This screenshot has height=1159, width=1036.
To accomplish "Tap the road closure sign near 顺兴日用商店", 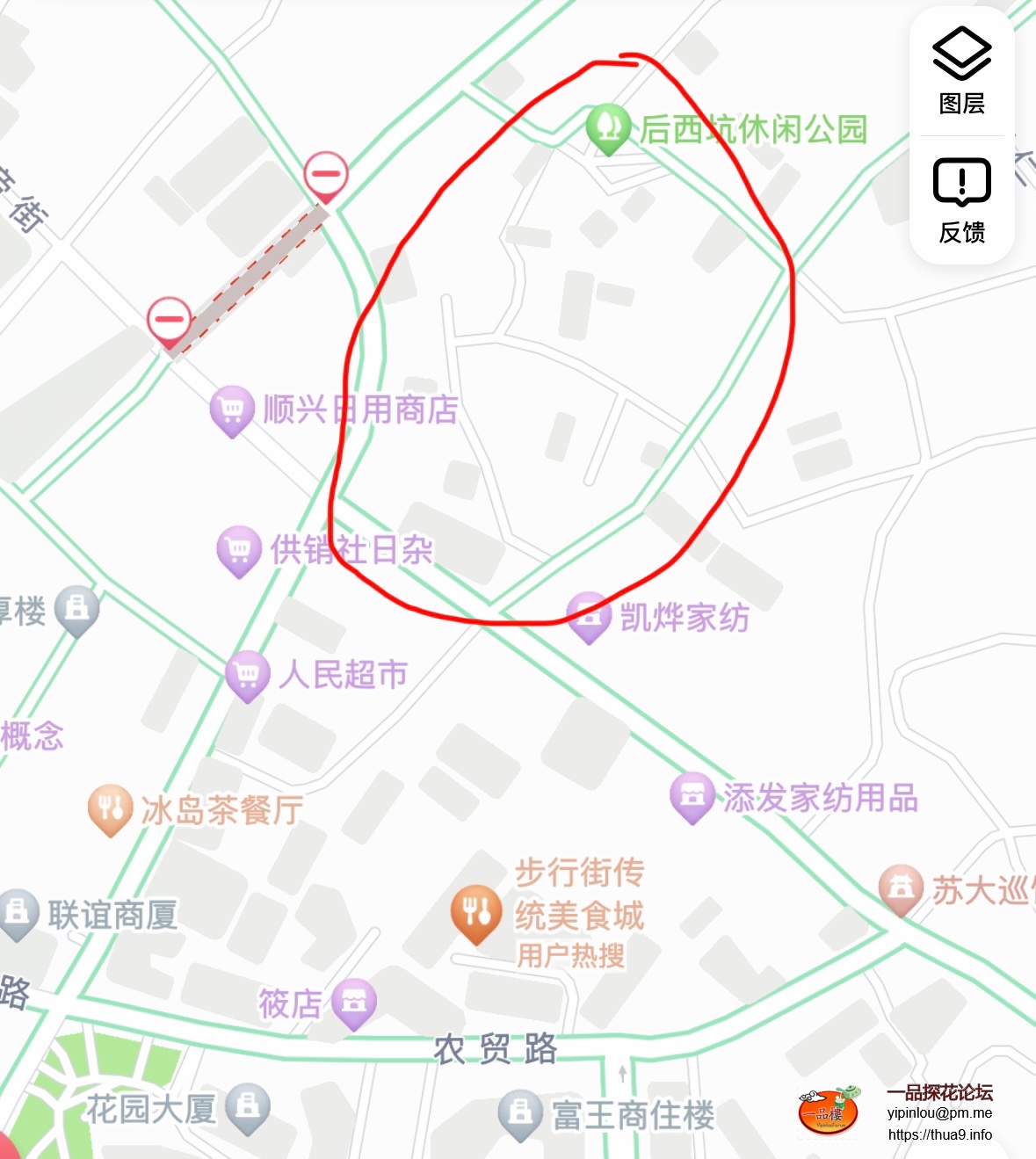I will coord(169,320).
